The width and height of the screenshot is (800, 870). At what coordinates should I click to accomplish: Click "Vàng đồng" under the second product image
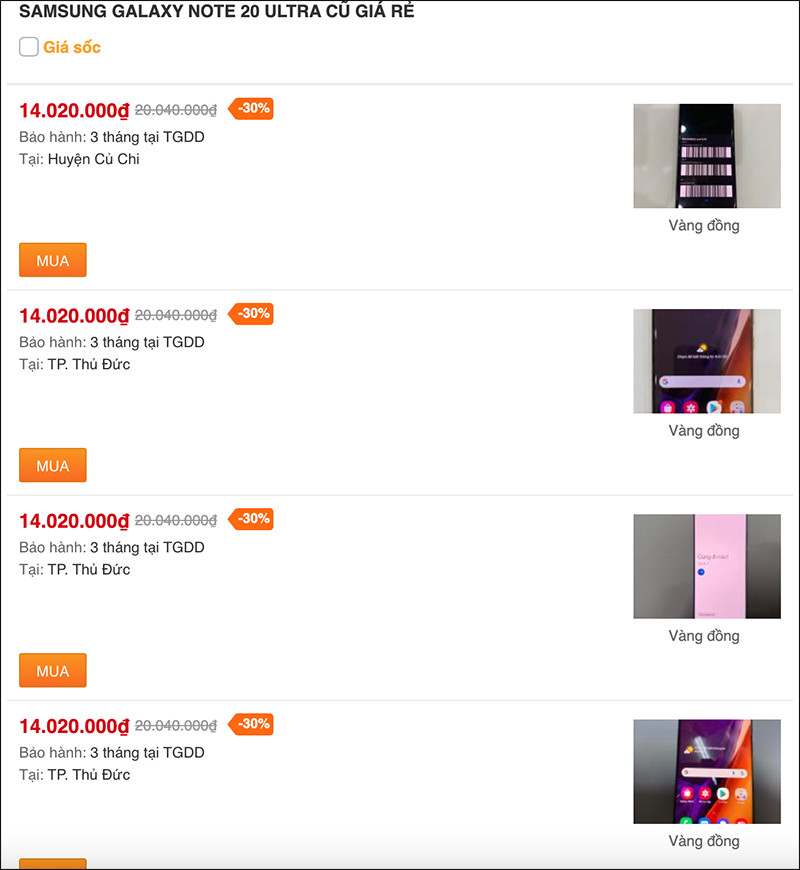coord(706,430)
